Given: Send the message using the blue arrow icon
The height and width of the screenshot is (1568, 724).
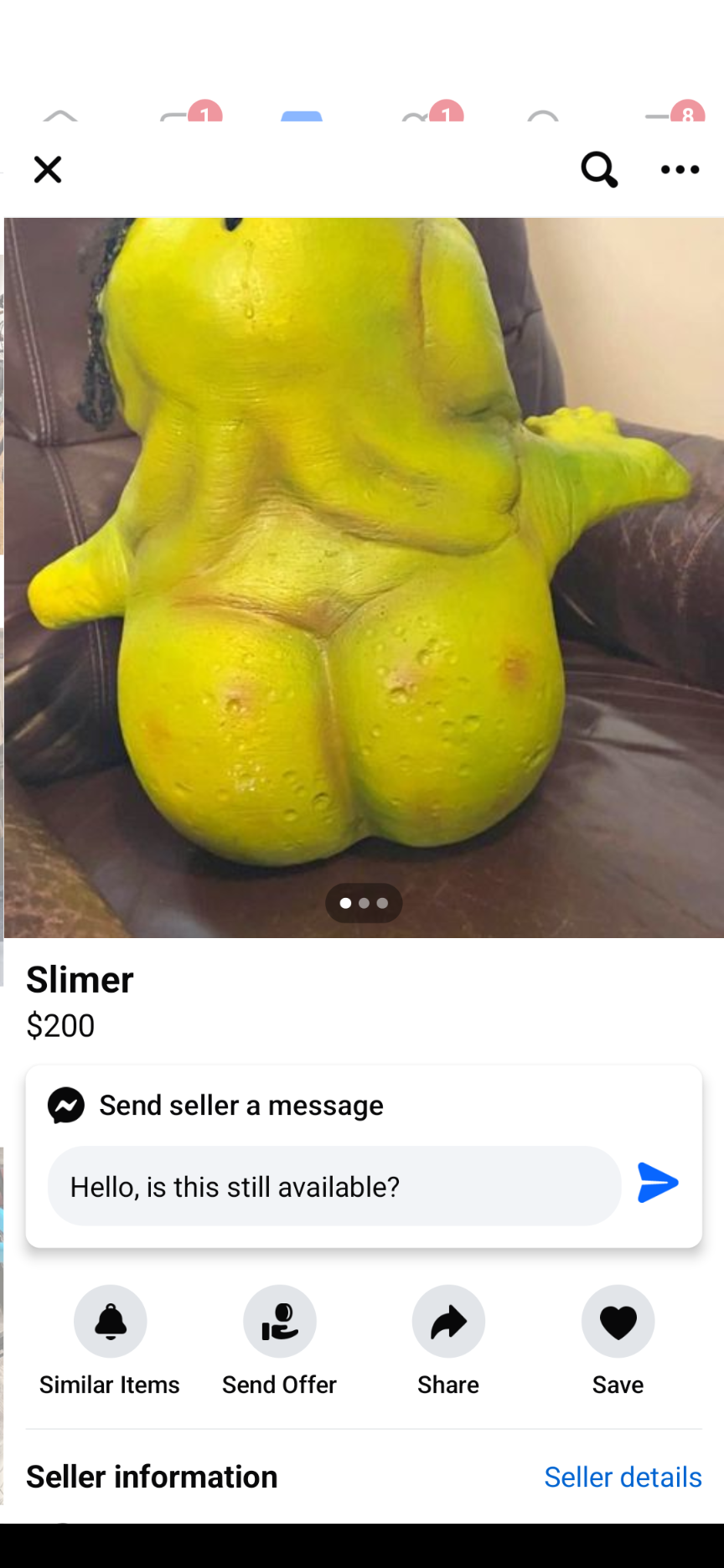Looking at the screenshot, I should click(659, 1184).
